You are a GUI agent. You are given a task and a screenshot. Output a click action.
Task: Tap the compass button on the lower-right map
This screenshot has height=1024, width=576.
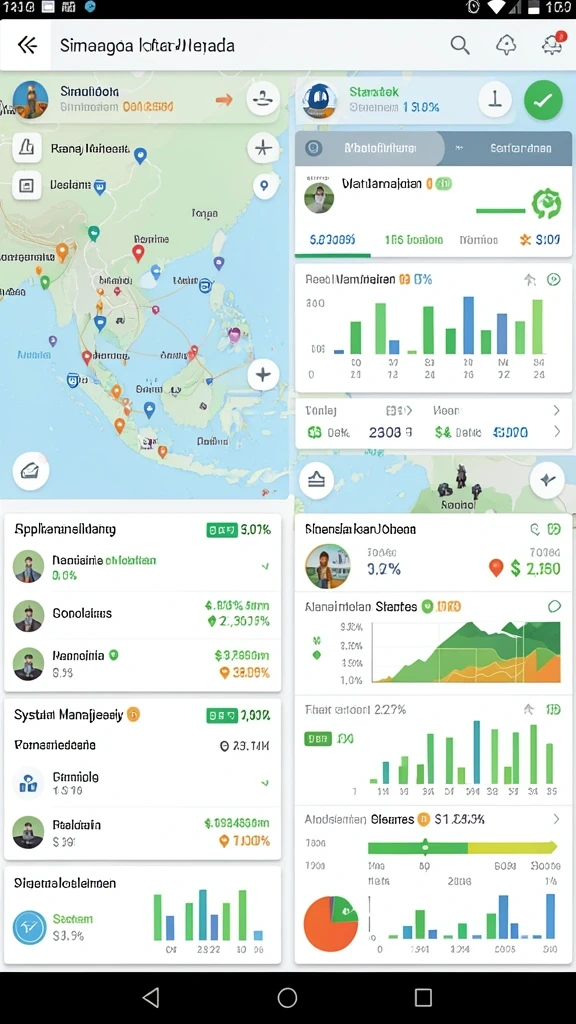547,480
